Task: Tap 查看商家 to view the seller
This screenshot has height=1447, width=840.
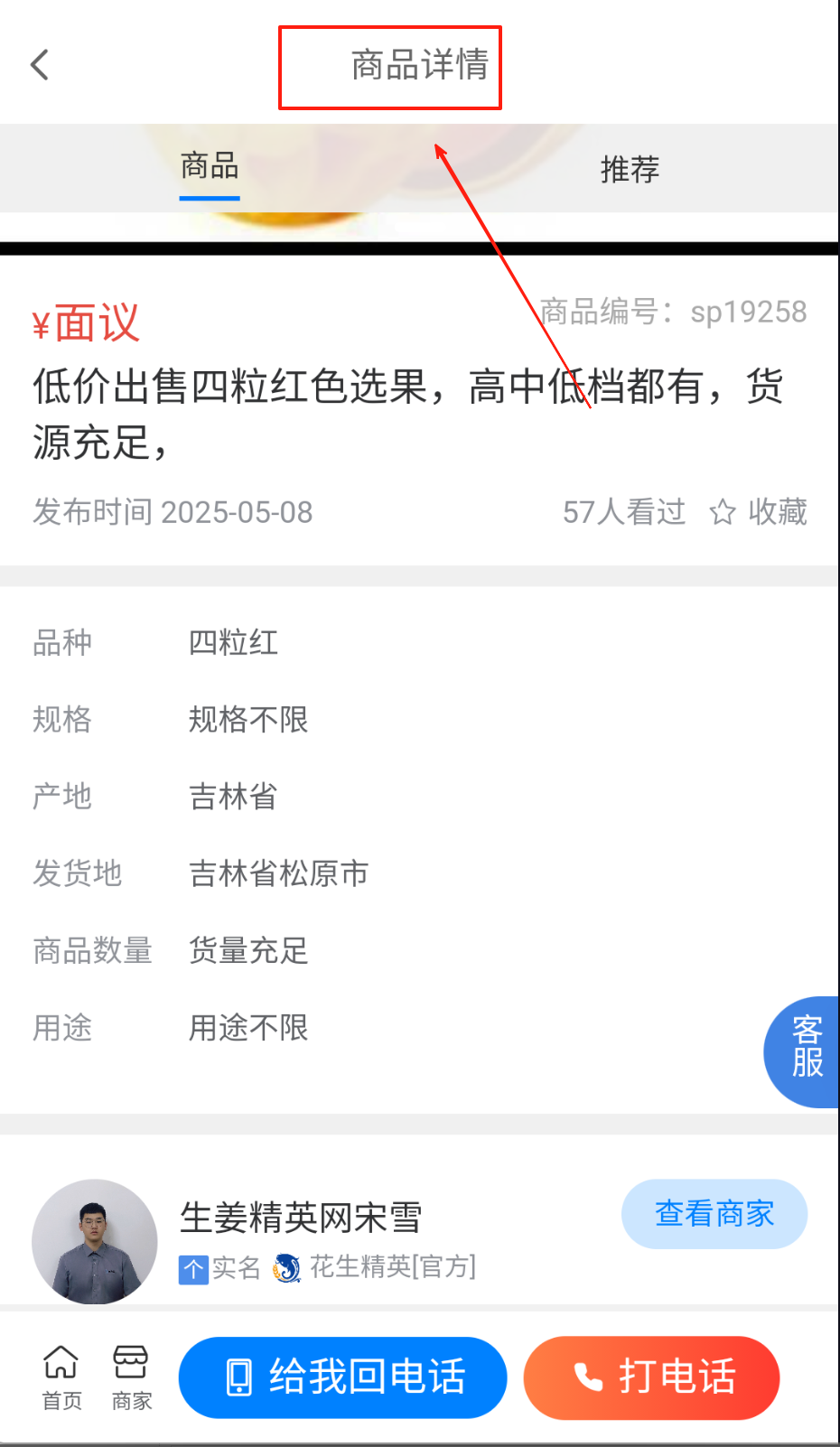Action: 714,1213
